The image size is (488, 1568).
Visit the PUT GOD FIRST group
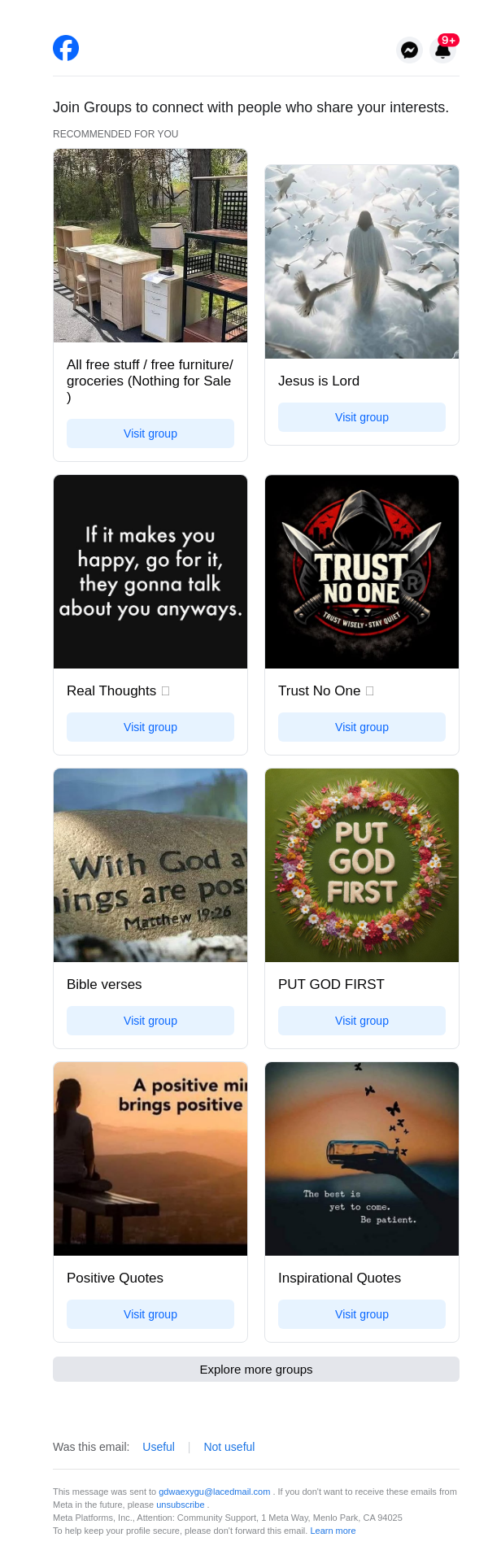362,1021
